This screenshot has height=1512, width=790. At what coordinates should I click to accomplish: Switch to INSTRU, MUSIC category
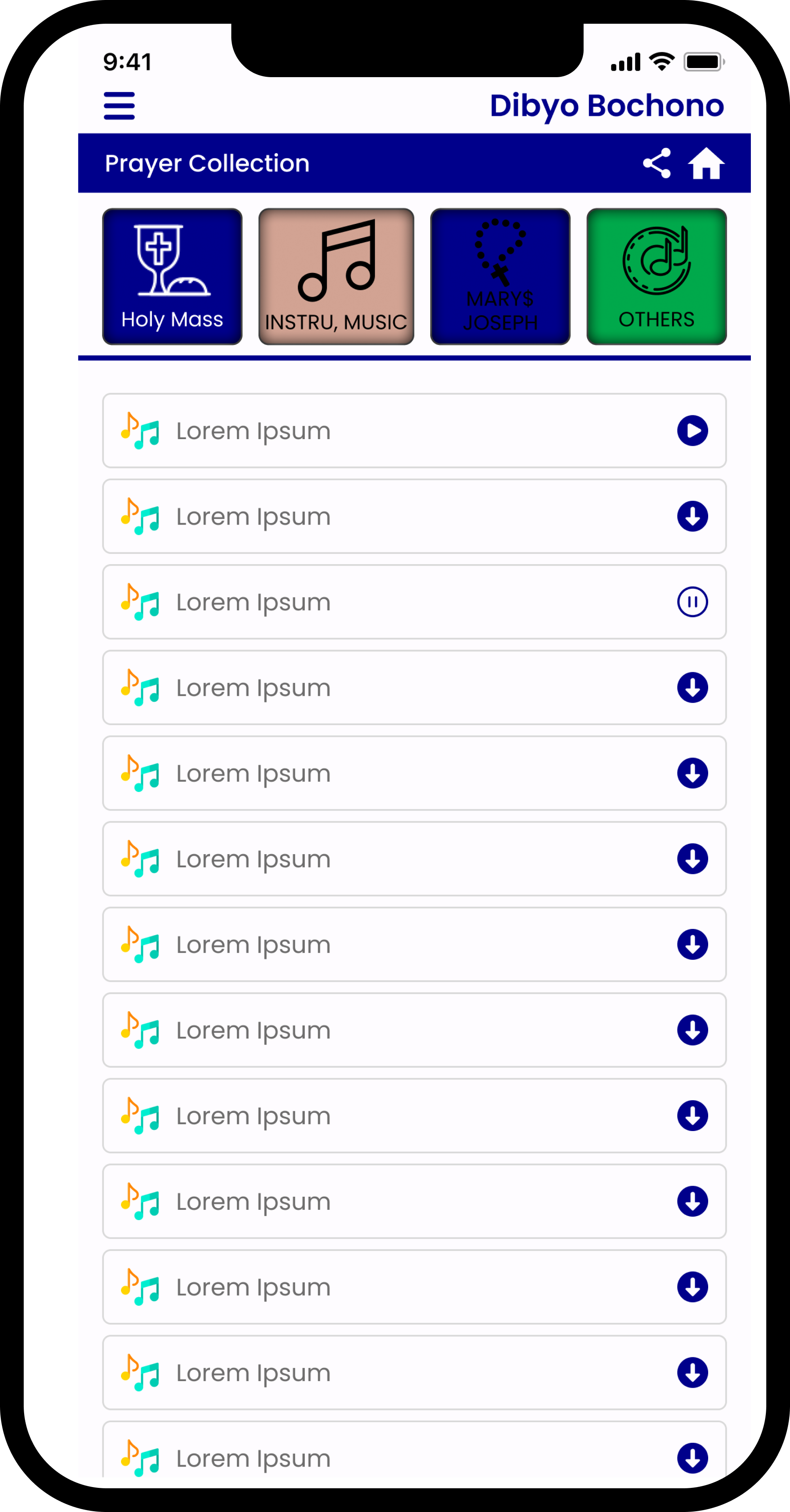(x=336, y=277)
